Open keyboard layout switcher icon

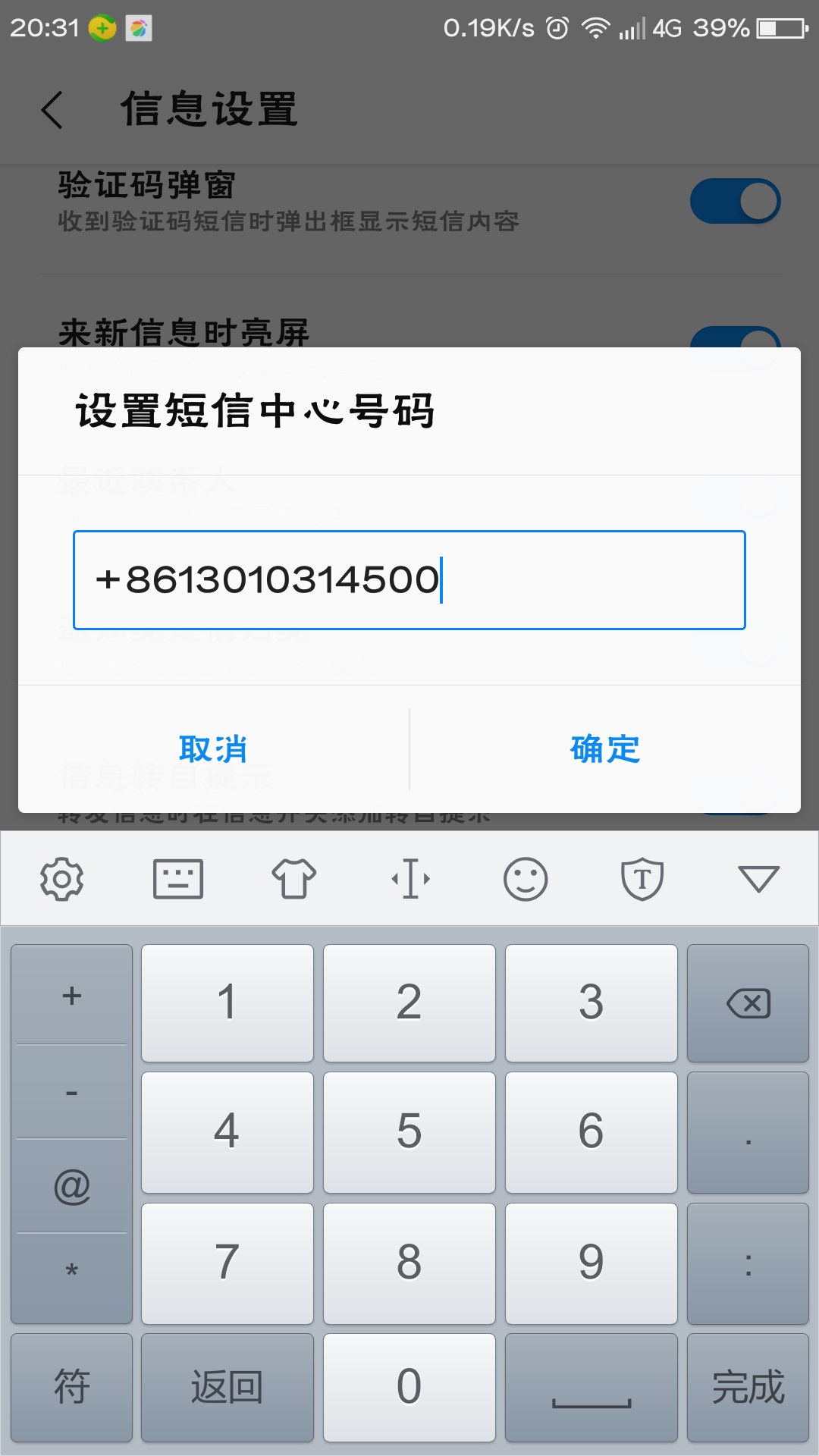tap(178, 879)
